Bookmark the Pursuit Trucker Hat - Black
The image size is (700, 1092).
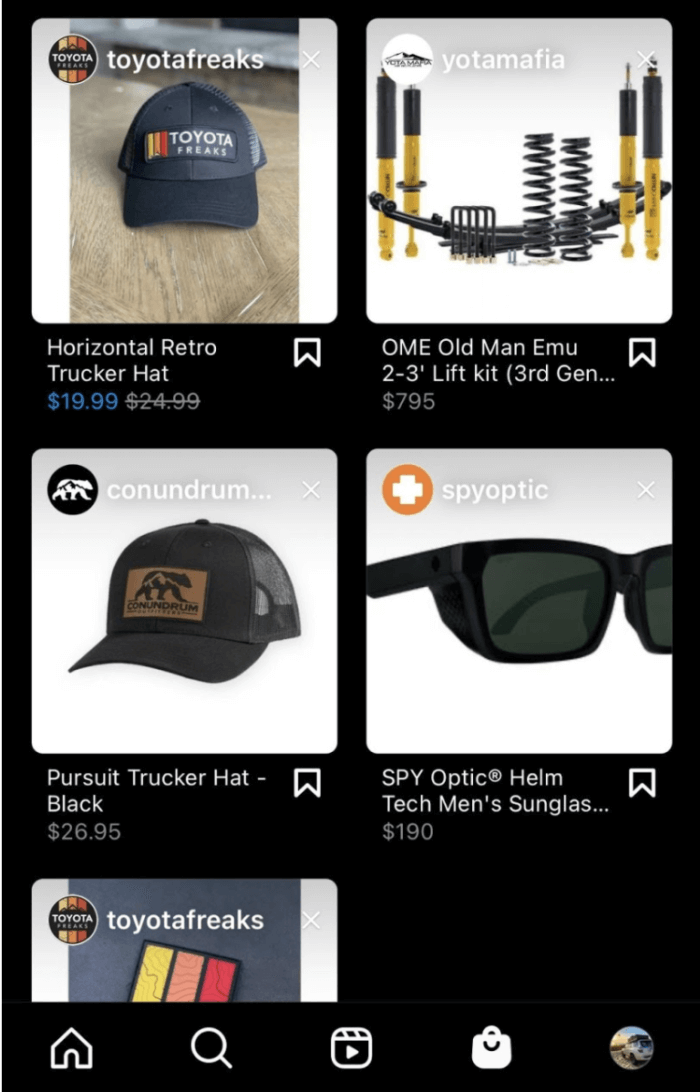tap(307, 783)
